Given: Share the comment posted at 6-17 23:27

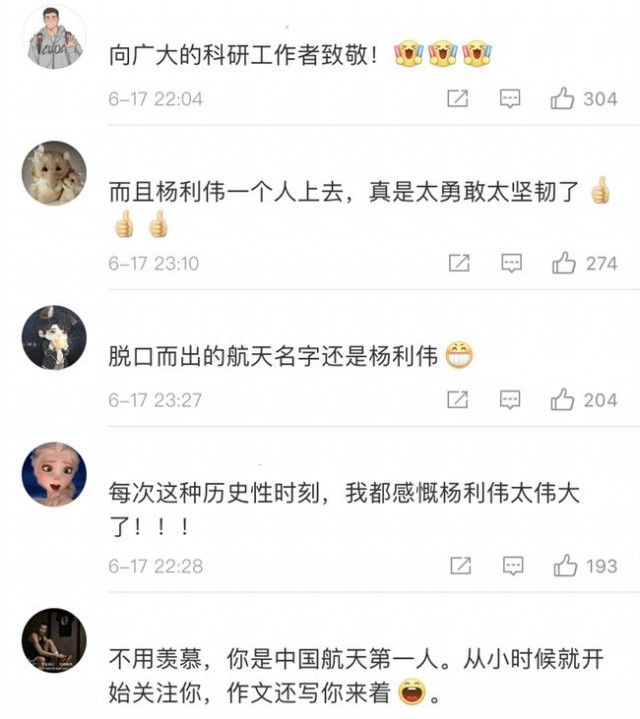Looking at the screenshot, I should (x=458, y=400).
